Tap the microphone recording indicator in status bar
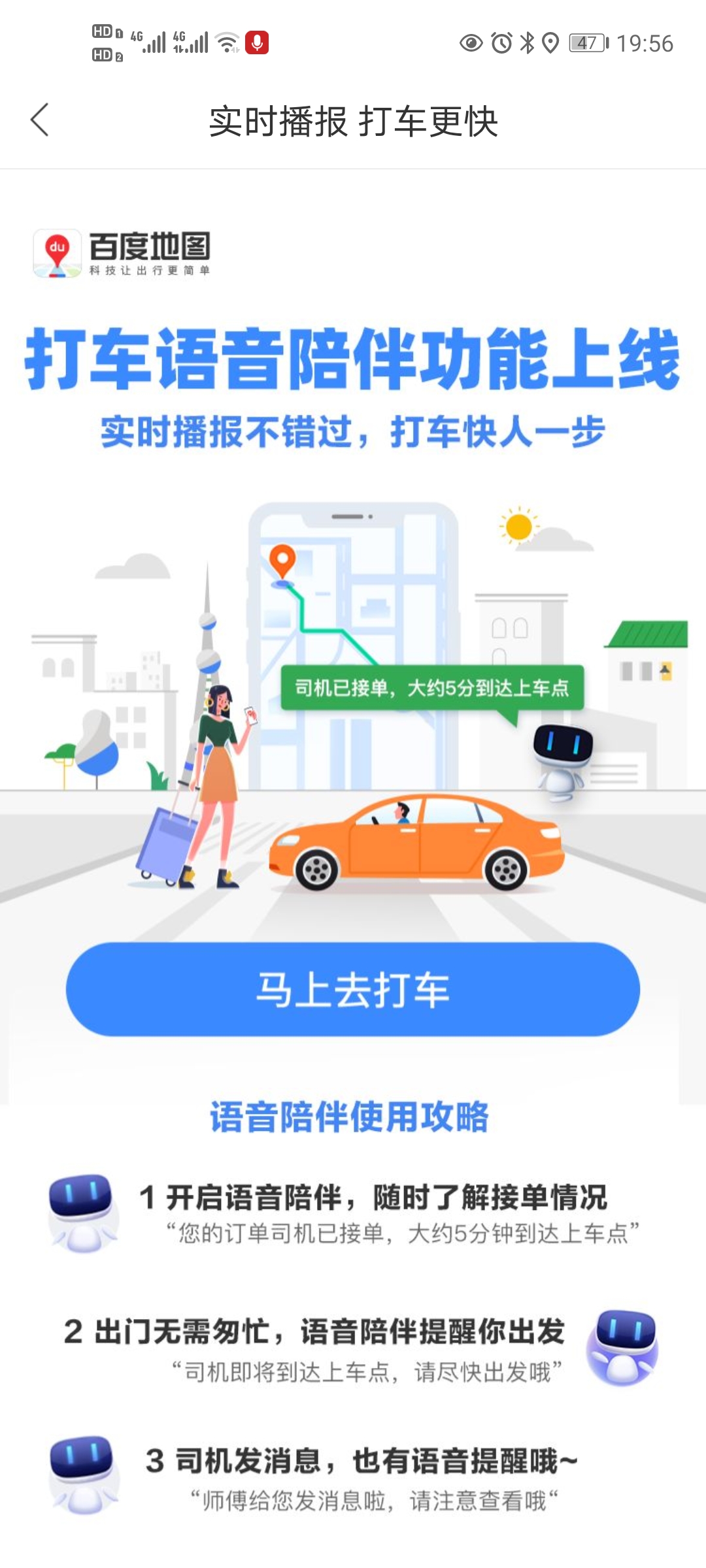 coord(259,42)
